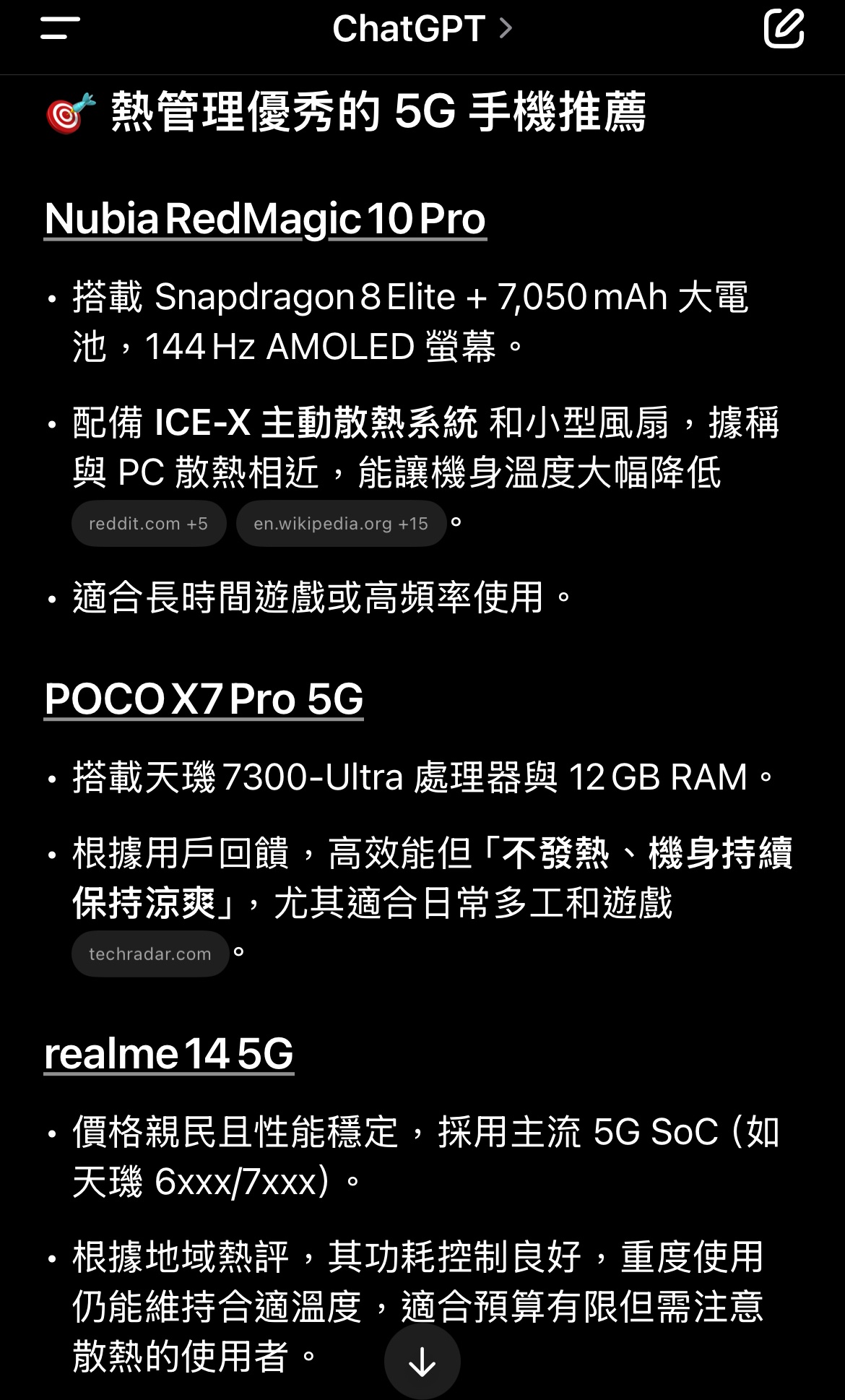
Task: Open the techradar.com source chip
Action: 150,954
